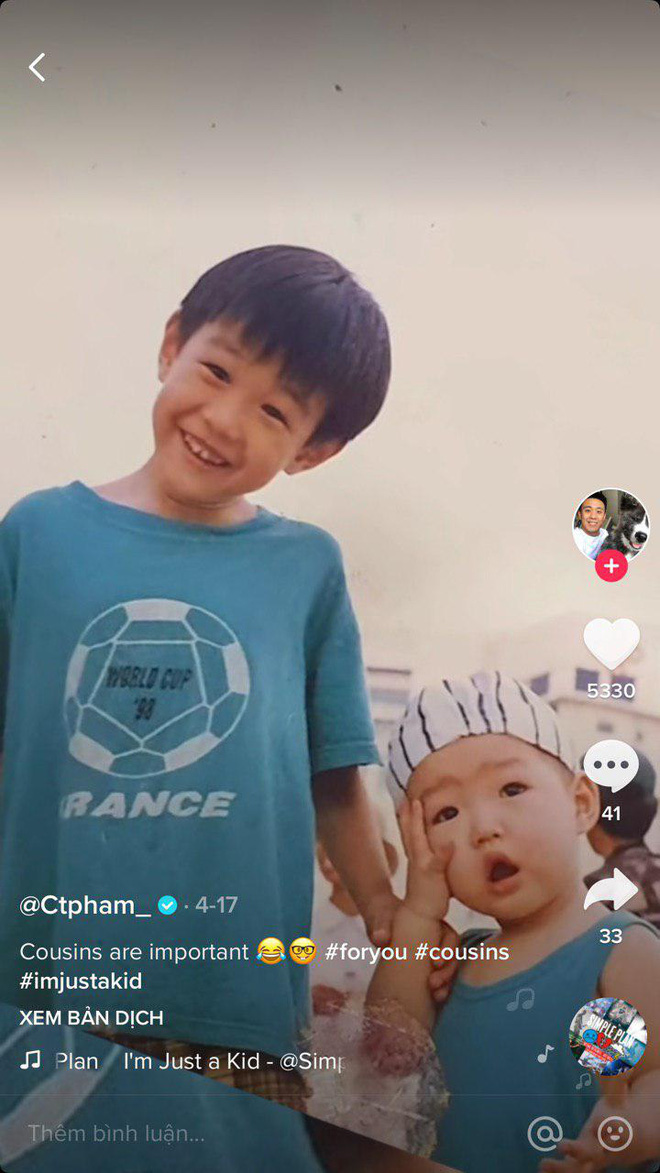Share this video with the arrow icon

click(610, 889)
